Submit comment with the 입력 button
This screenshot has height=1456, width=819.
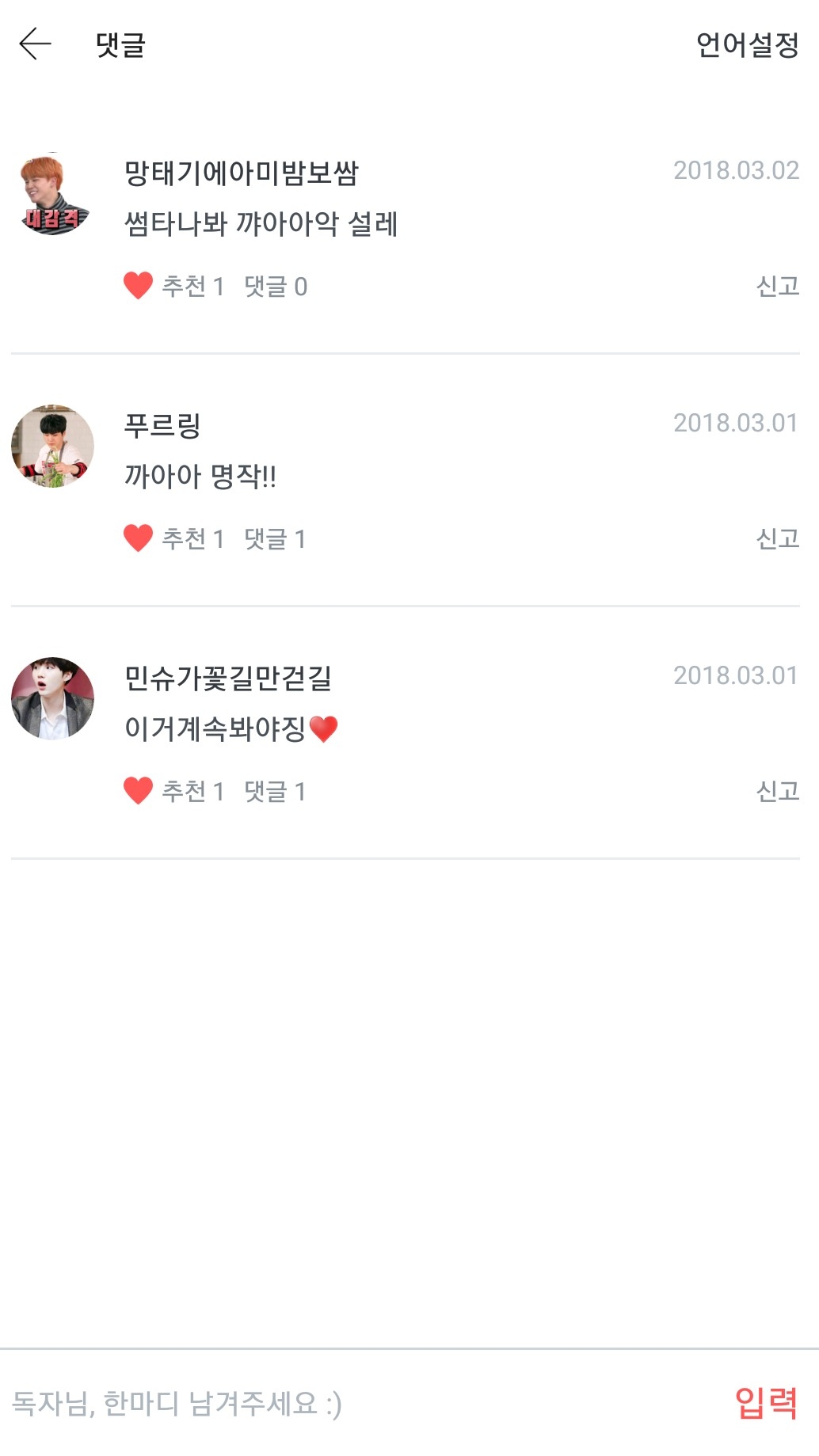point(765,1403)
